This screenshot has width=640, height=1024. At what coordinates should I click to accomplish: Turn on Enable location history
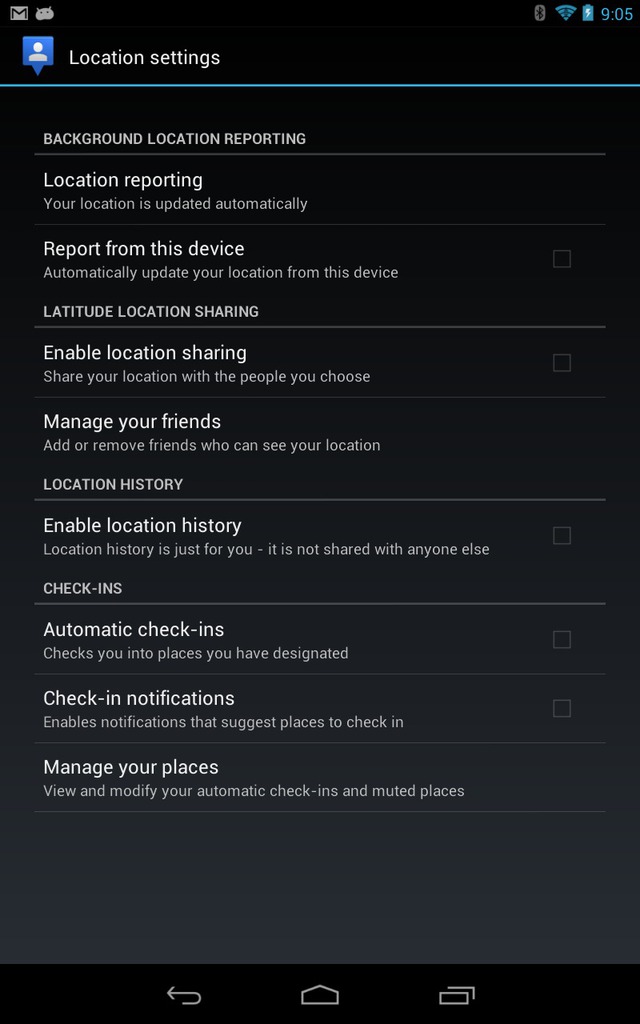click(562, 536)
